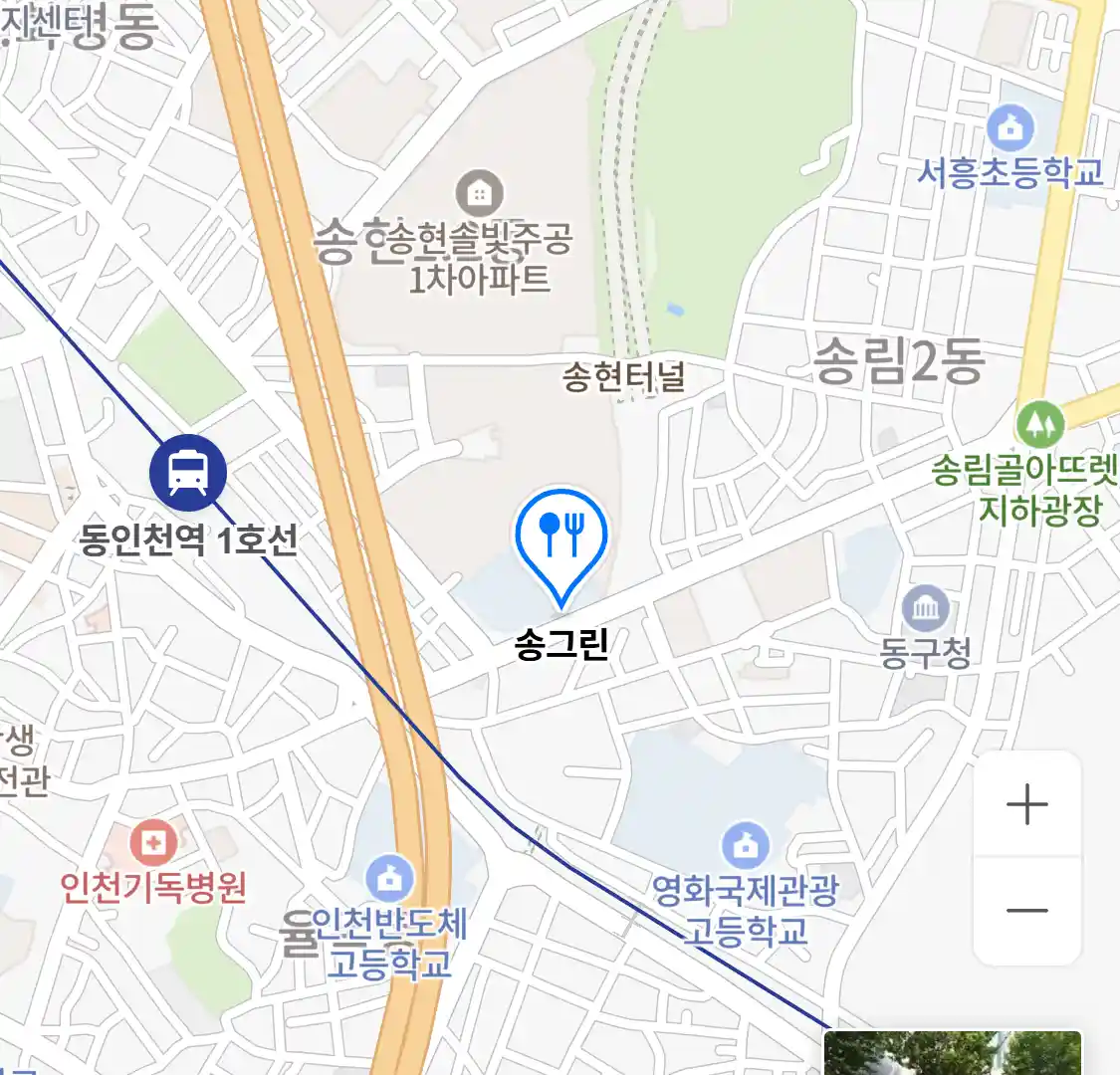
Task: Select 영화국제관광고등학교 school marker
Action: click(746, 847)
